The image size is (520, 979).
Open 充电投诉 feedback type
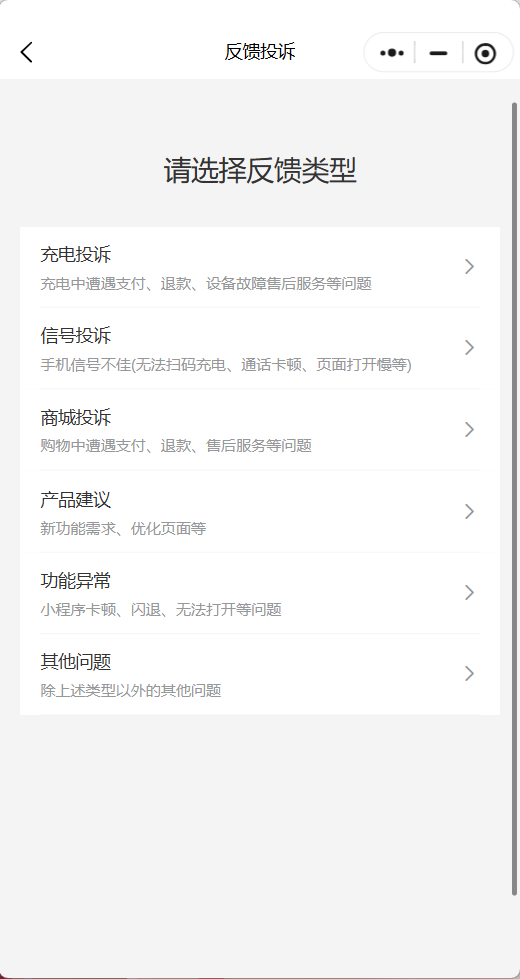[x=260, y=267]
